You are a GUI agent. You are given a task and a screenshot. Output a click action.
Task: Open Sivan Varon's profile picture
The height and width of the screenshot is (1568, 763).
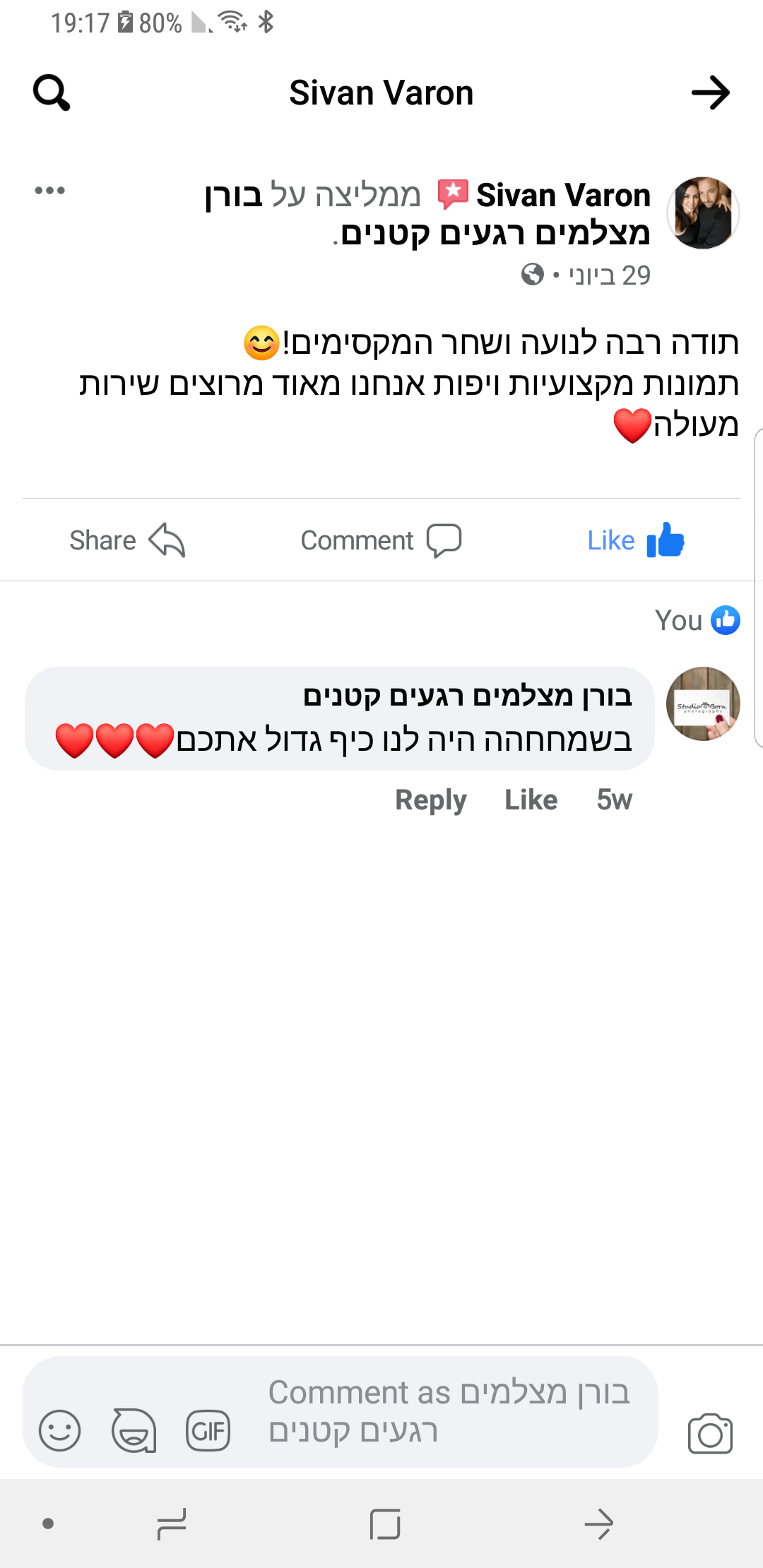click(703, 213)
